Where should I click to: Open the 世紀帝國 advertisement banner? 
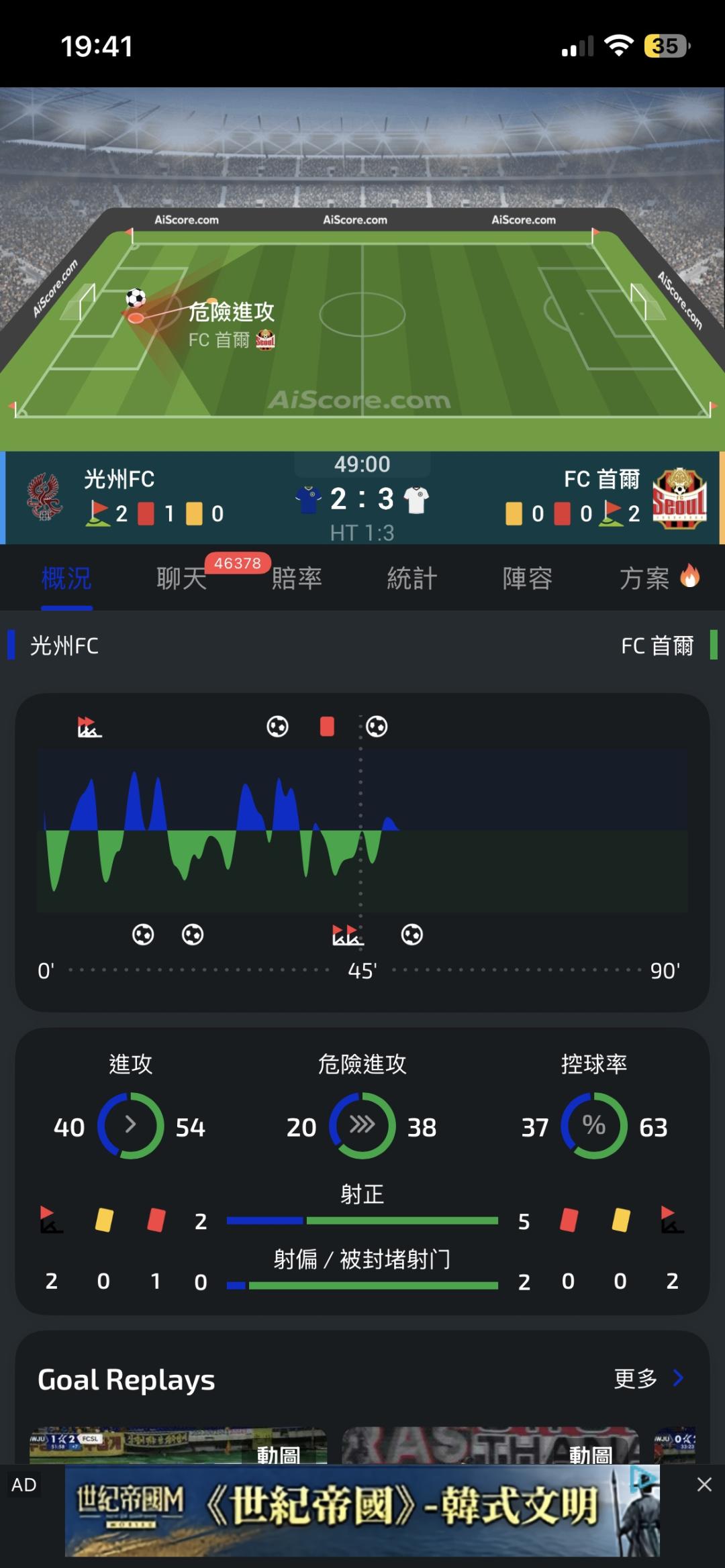[x=362, y=1510]
